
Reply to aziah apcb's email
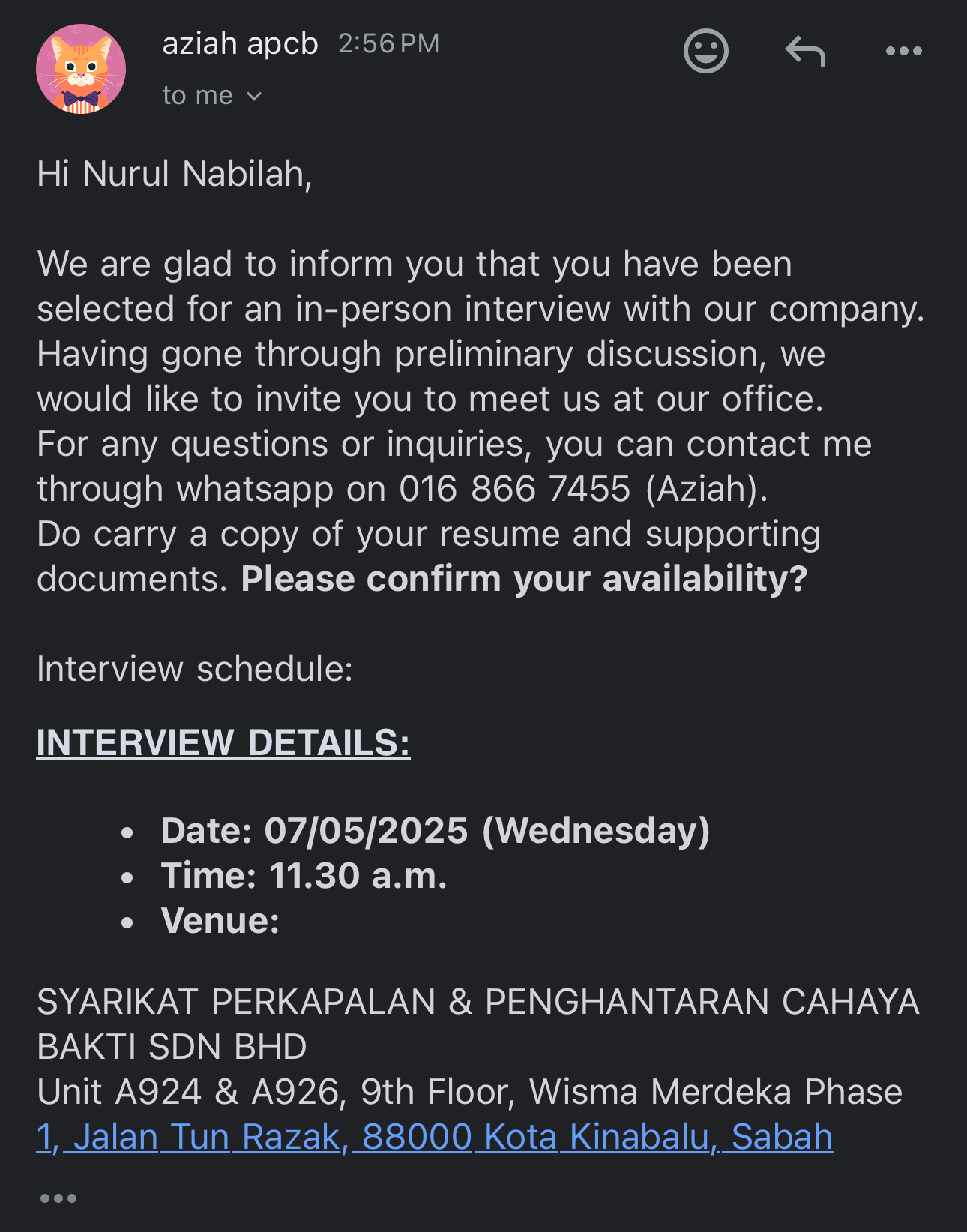click(x=805, y=51)
